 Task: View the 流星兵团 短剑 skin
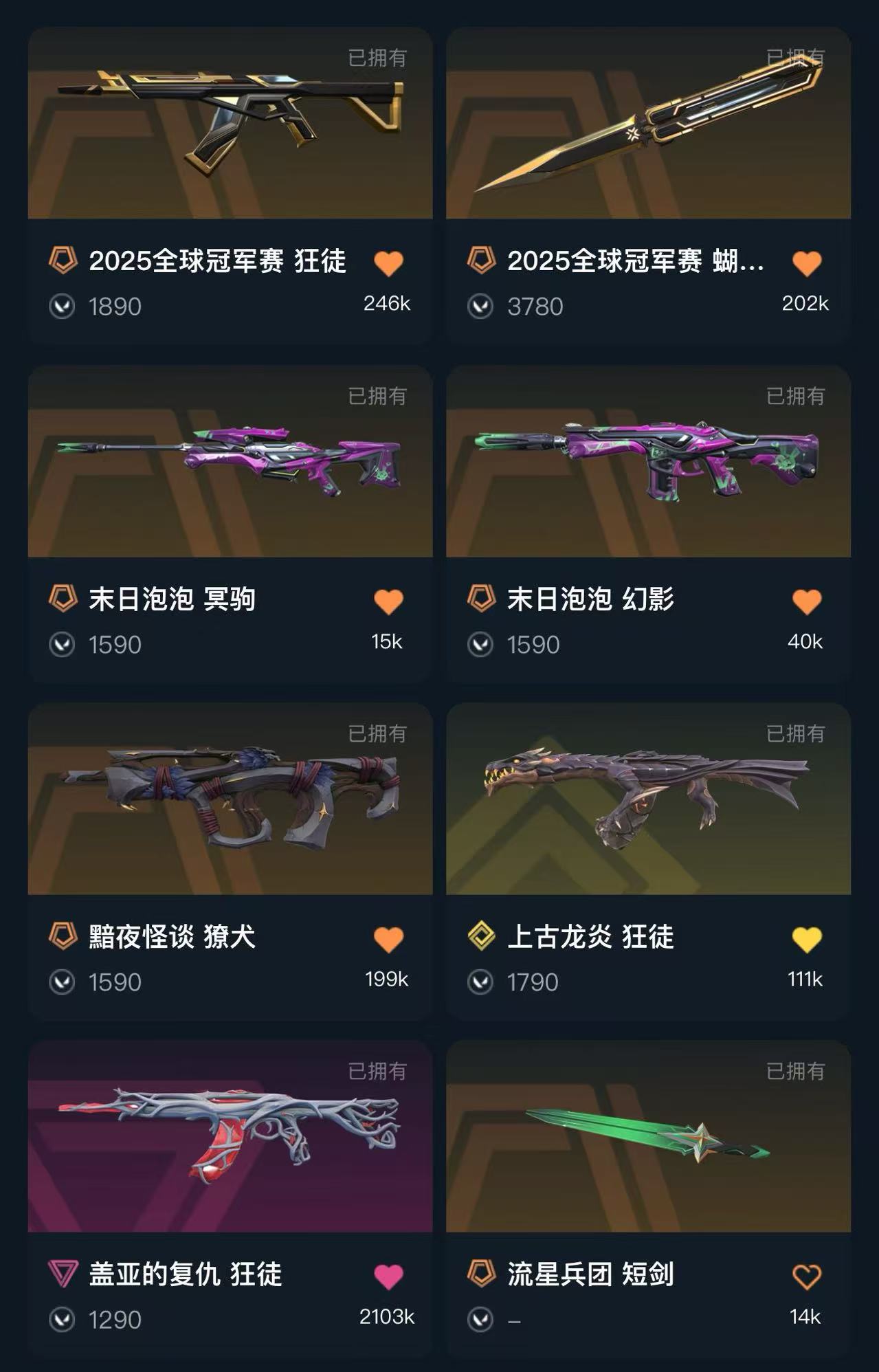pos(648,1199)
